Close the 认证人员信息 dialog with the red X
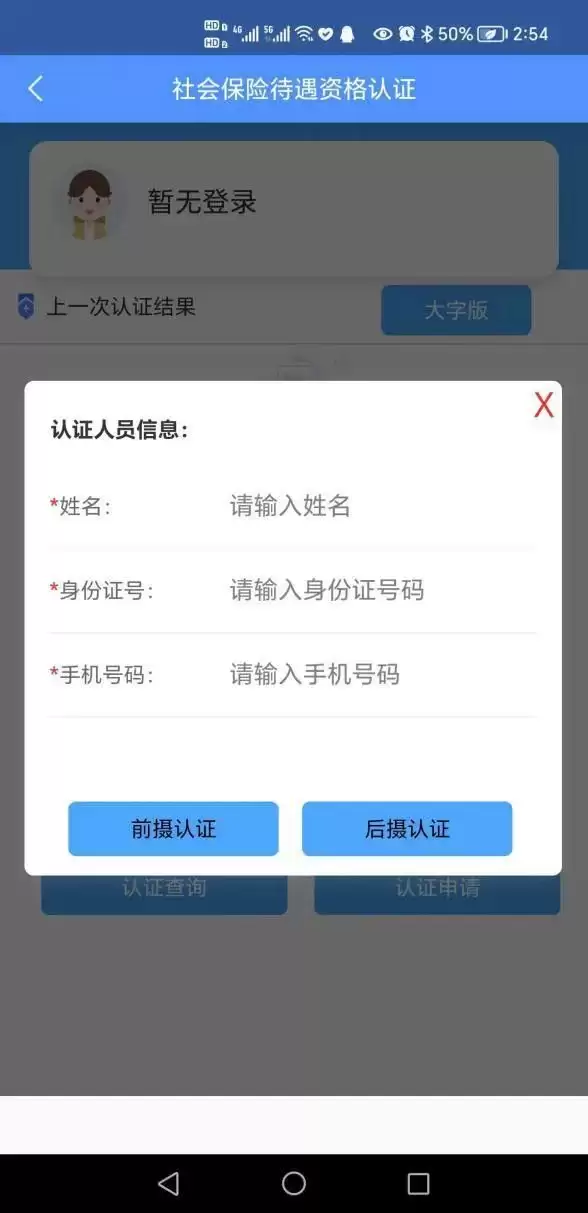This screenshot has width=588, height=1213. [543, 405]
